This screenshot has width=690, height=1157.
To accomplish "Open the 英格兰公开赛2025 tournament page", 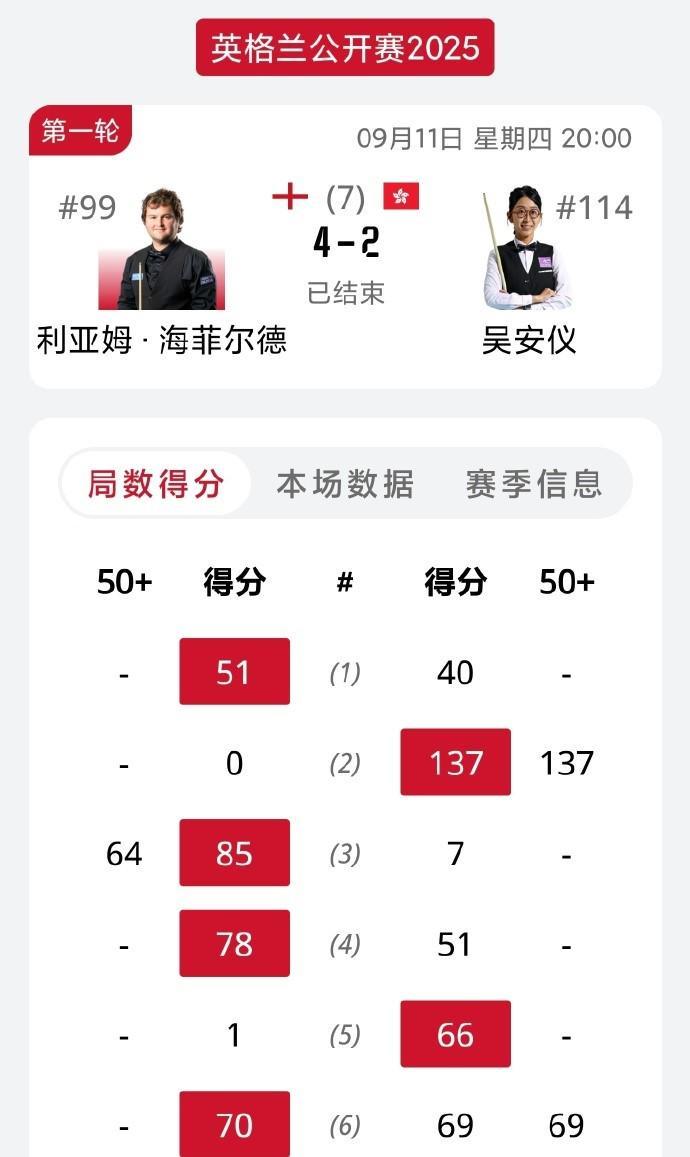I will coord(345,47).
